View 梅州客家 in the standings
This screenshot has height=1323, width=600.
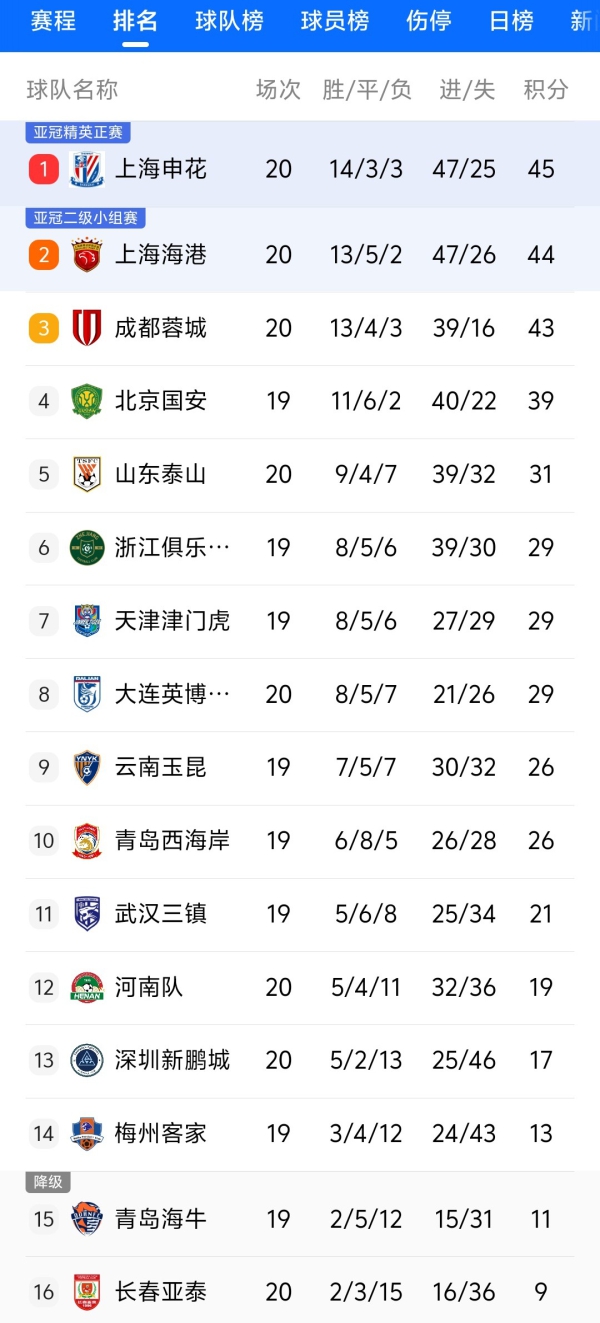[161, 1133]
